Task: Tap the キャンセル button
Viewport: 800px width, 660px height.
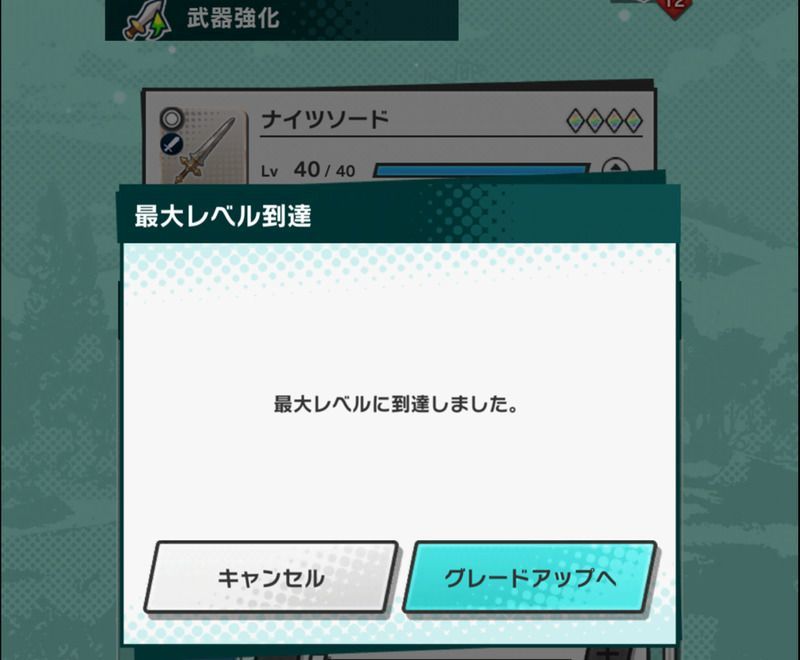Action: click(270, 577)
